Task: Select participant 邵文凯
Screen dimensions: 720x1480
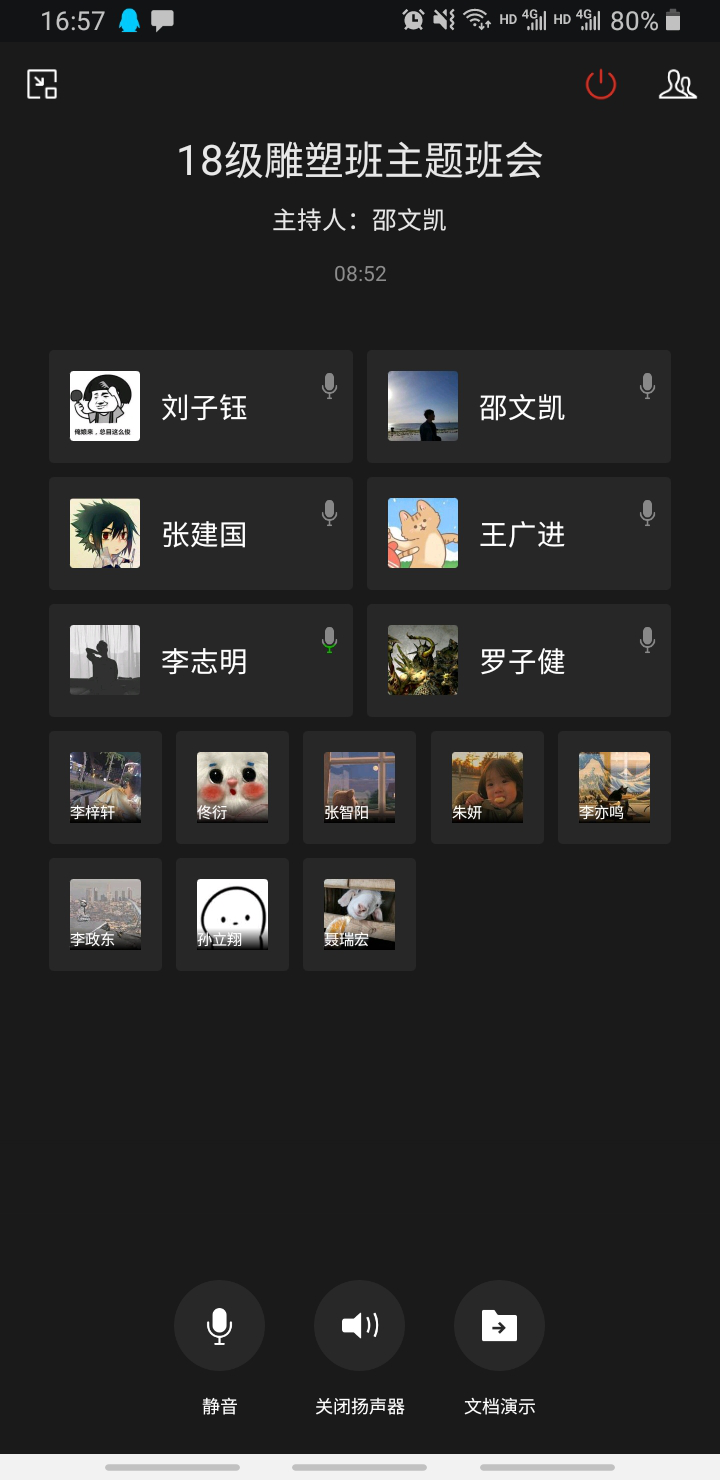Action: 518,407
